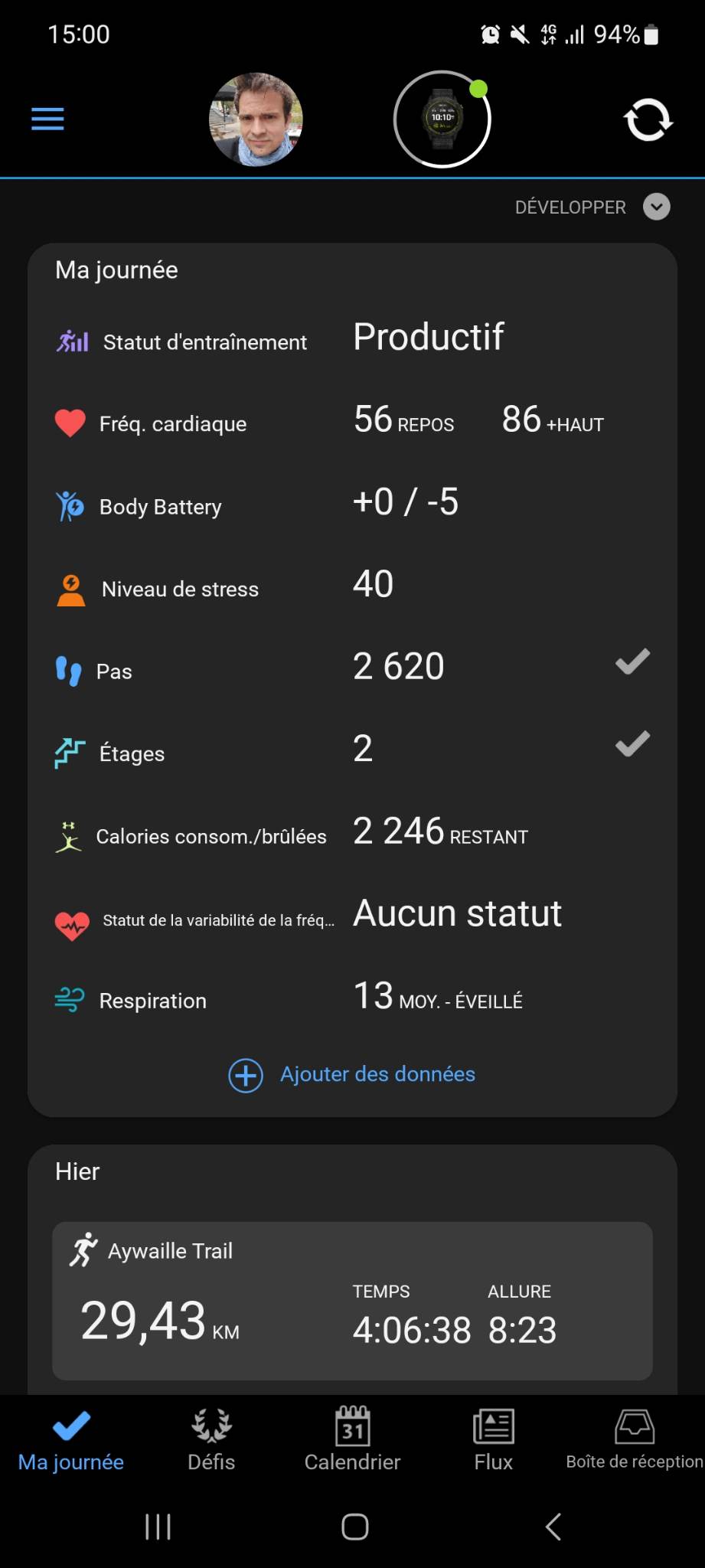This screenshot has height=1568, width=705.
Task: Switch to the Défis tab
Action: [x=211, y=1440]
